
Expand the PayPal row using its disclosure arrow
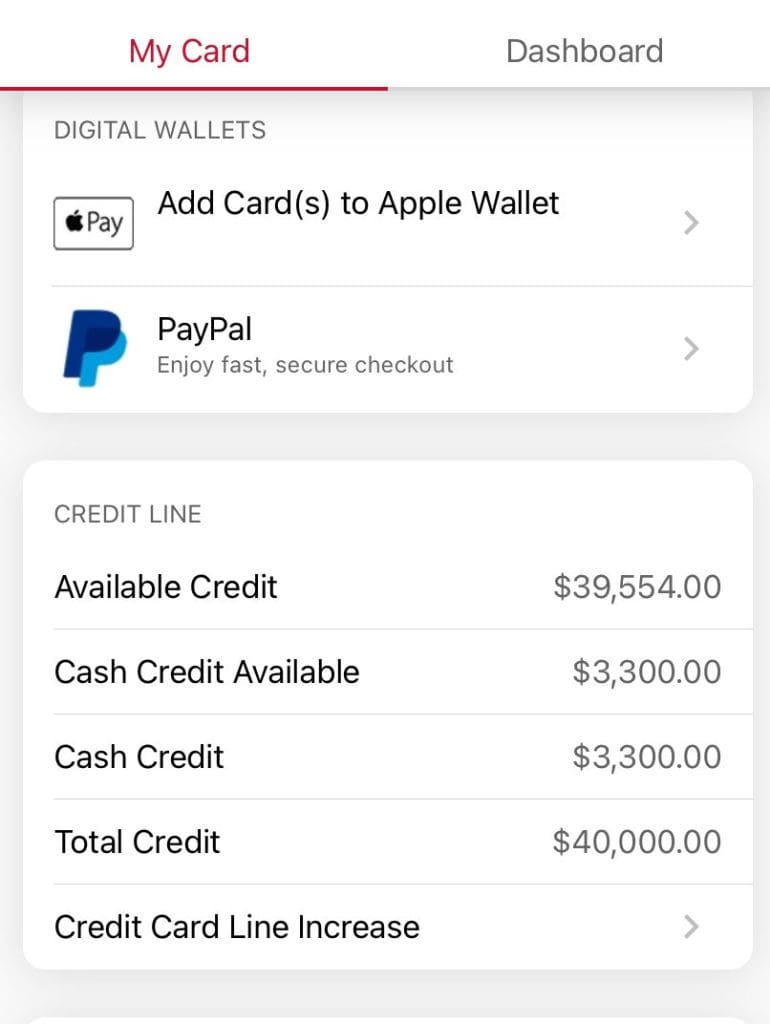coord(691,347)
